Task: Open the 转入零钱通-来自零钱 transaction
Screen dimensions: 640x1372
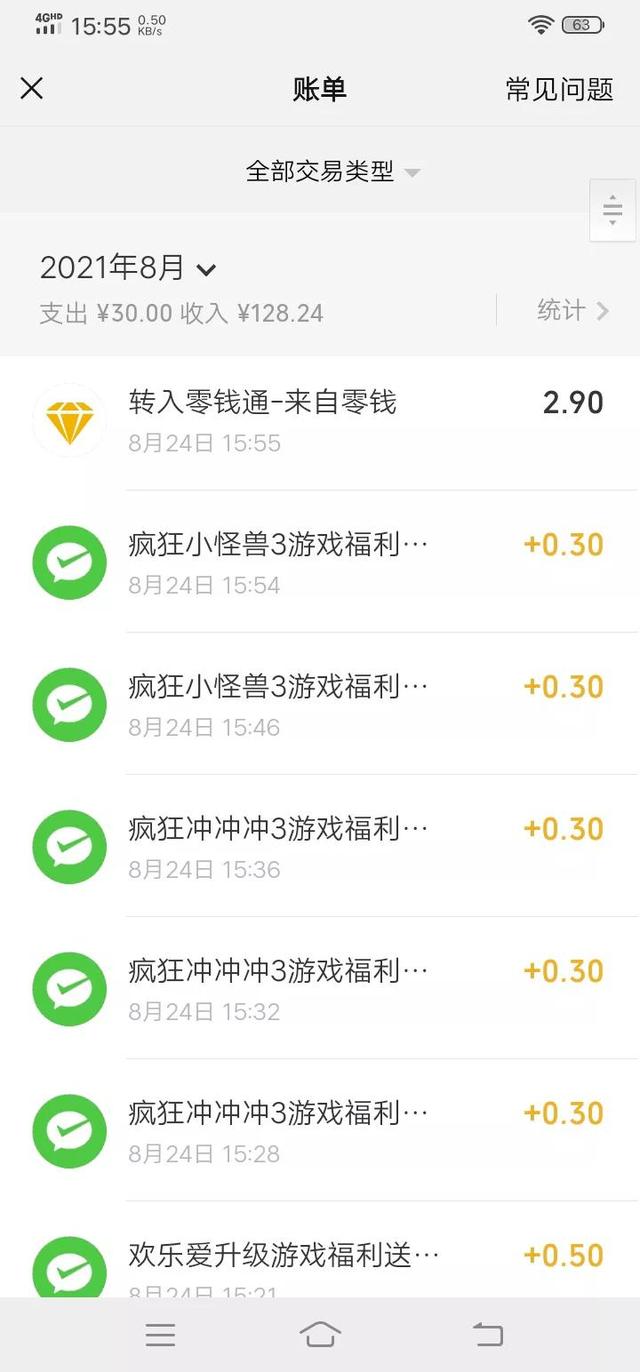Action: pyautogui.click(x=320, y=420)
